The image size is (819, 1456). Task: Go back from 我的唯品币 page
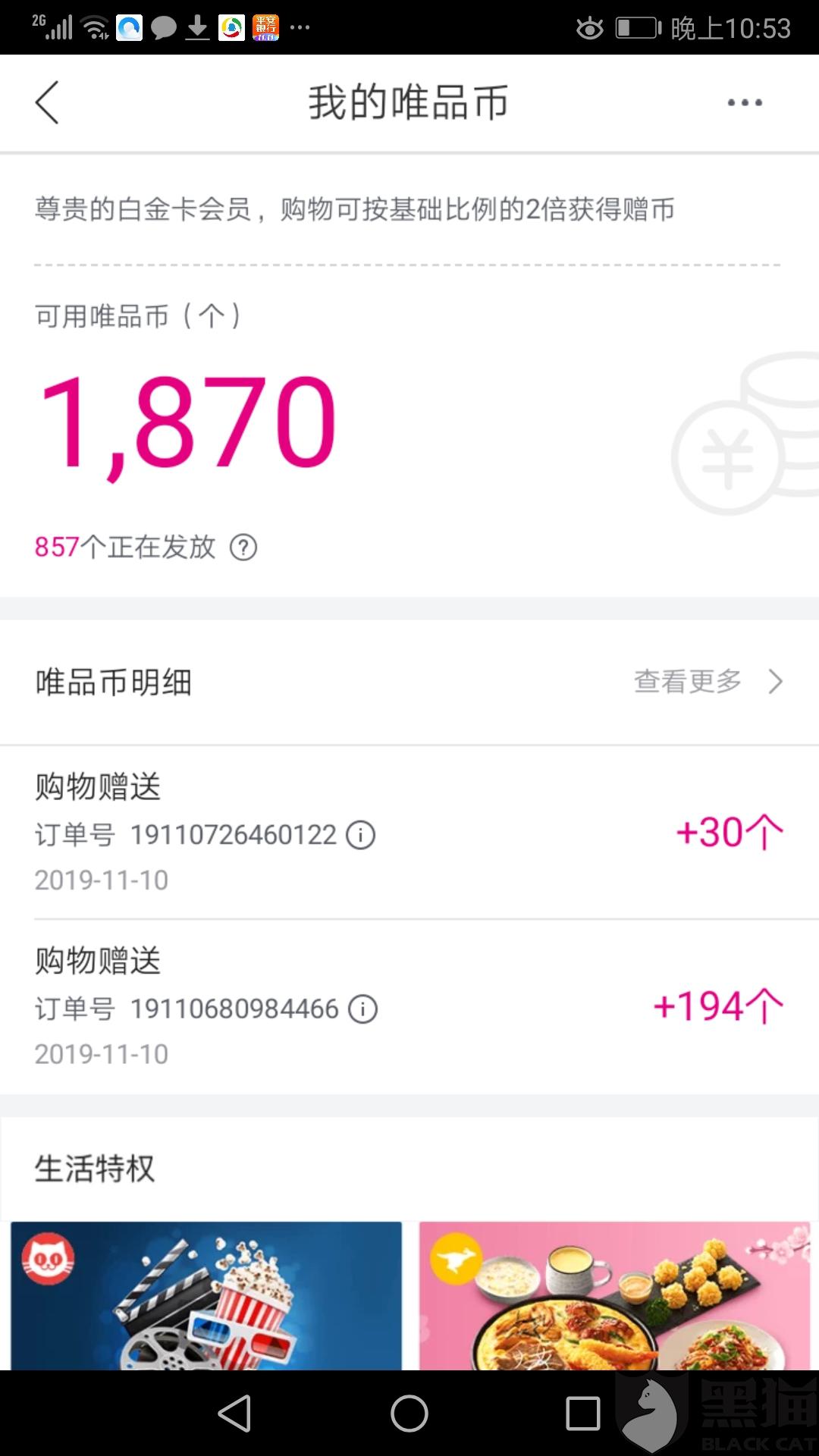47,102
